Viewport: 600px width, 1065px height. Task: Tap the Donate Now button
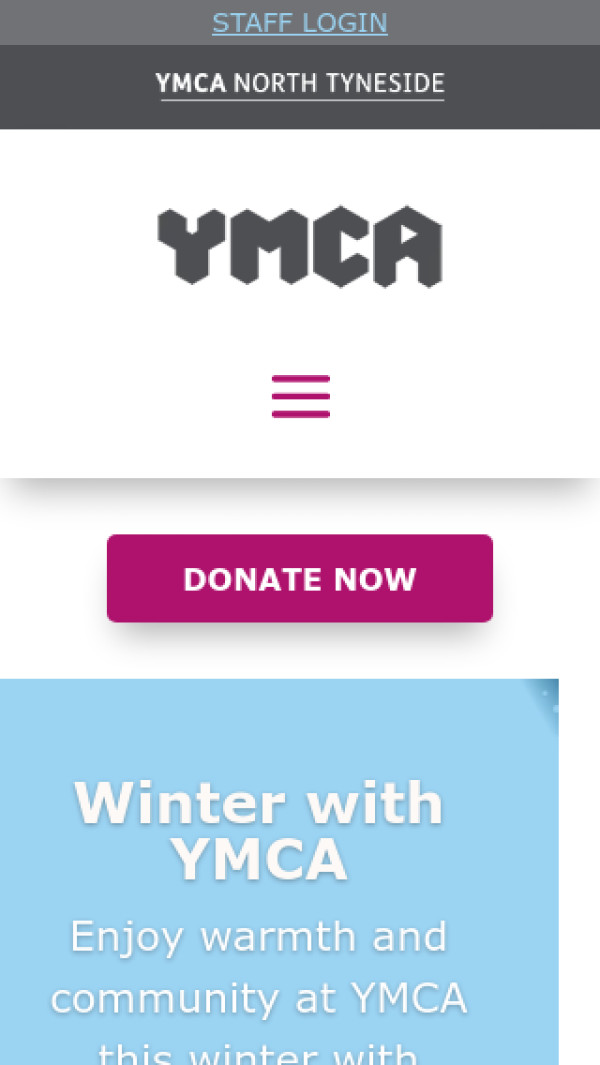(x=300, y=578)
